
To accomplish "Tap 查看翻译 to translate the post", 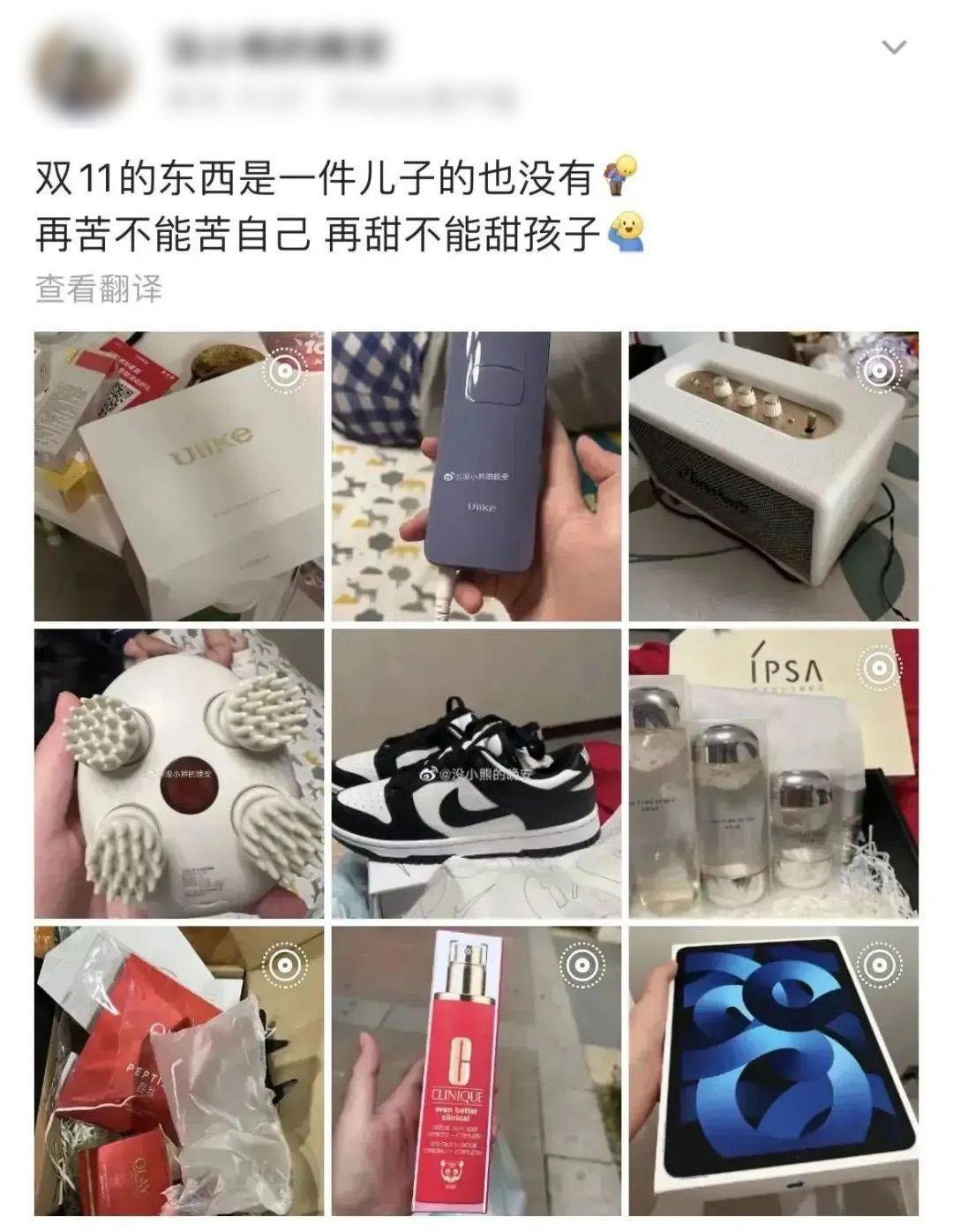I will point(99,289).
